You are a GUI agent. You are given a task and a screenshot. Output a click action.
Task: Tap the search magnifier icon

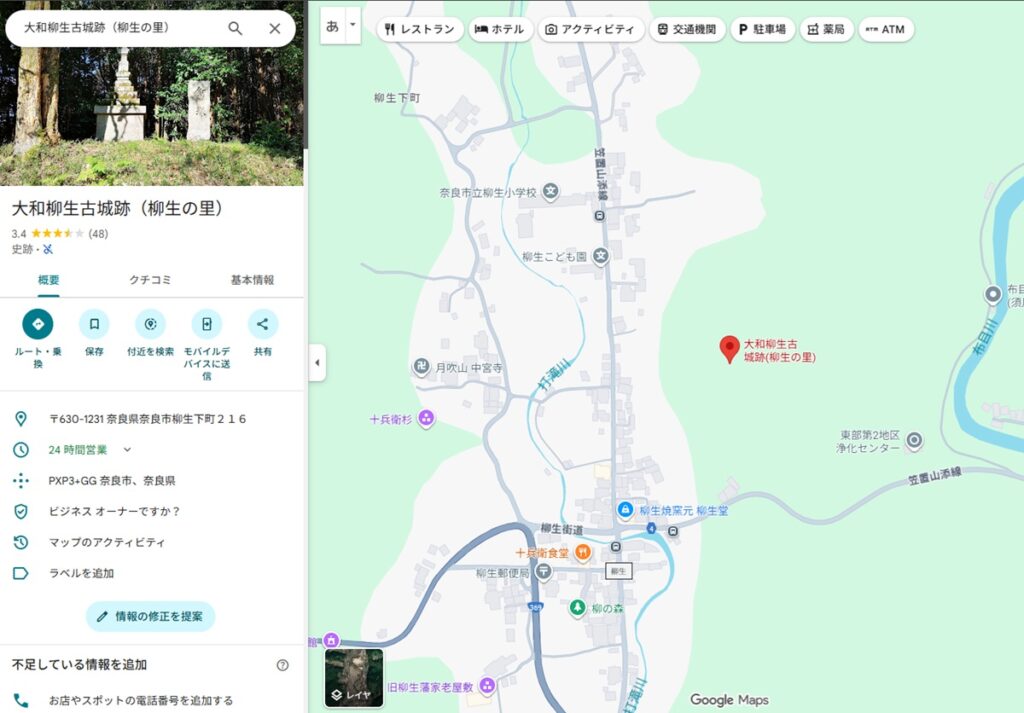coord(235,28)
